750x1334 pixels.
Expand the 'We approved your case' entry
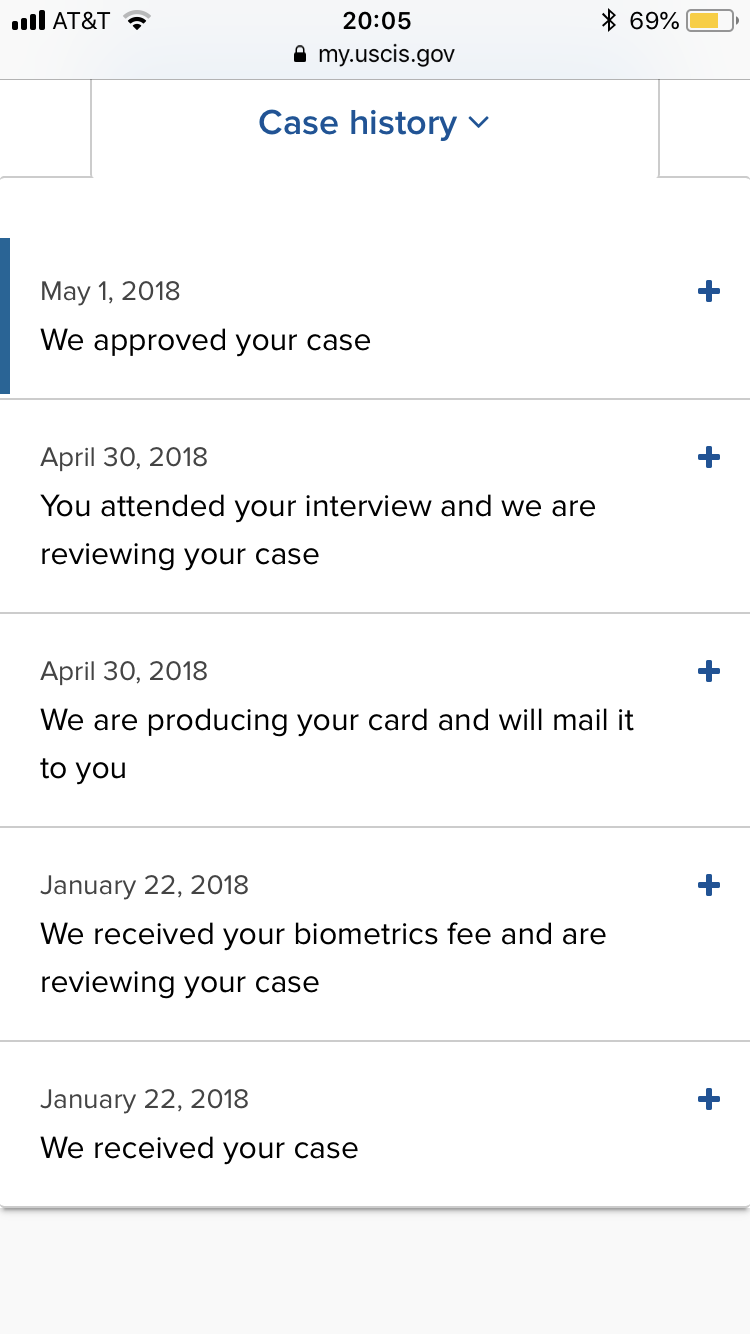[x=708, y=291]
